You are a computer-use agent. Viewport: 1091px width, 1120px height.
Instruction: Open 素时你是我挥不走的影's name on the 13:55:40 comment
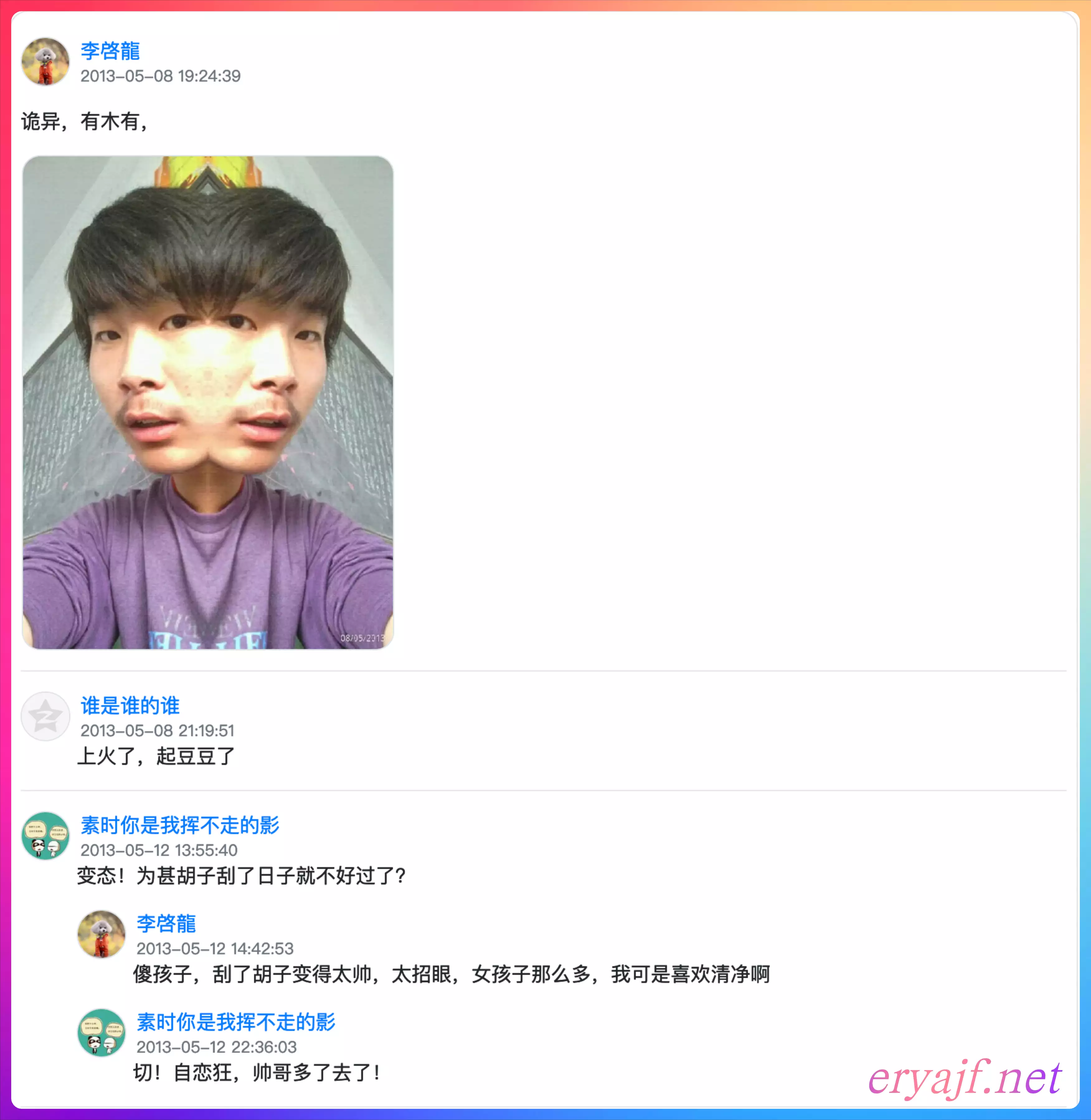179,825
